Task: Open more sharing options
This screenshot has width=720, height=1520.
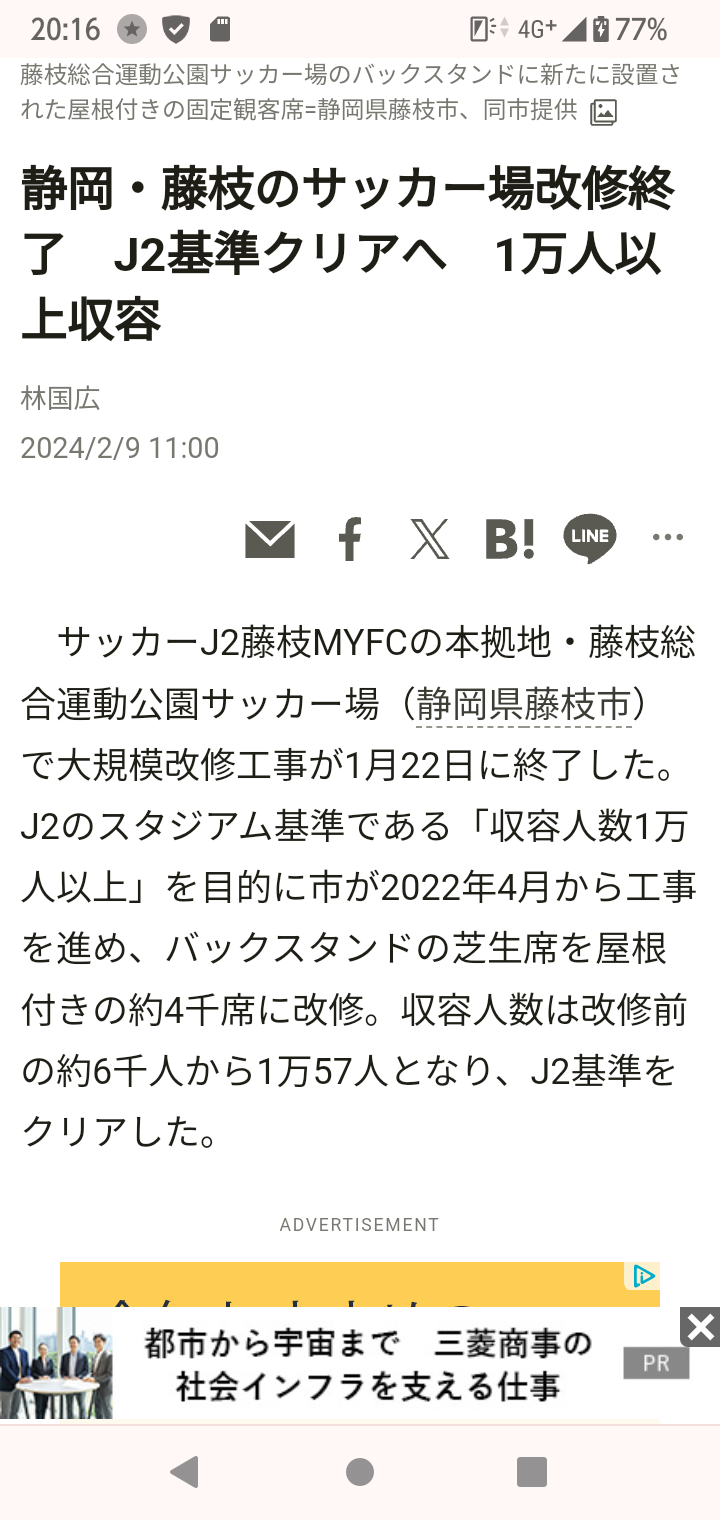Action: [x=667, y=538]
